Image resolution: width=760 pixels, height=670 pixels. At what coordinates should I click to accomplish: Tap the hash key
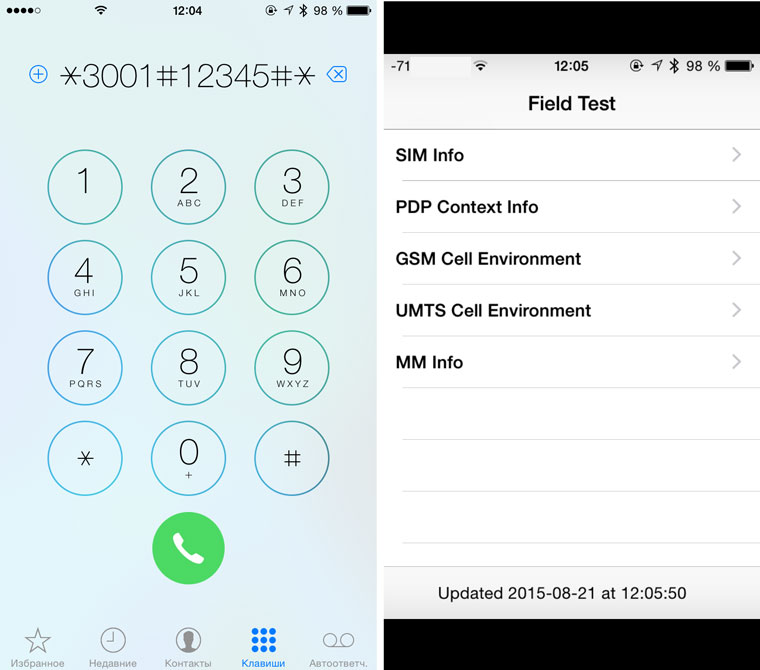[x=292, y=457]
